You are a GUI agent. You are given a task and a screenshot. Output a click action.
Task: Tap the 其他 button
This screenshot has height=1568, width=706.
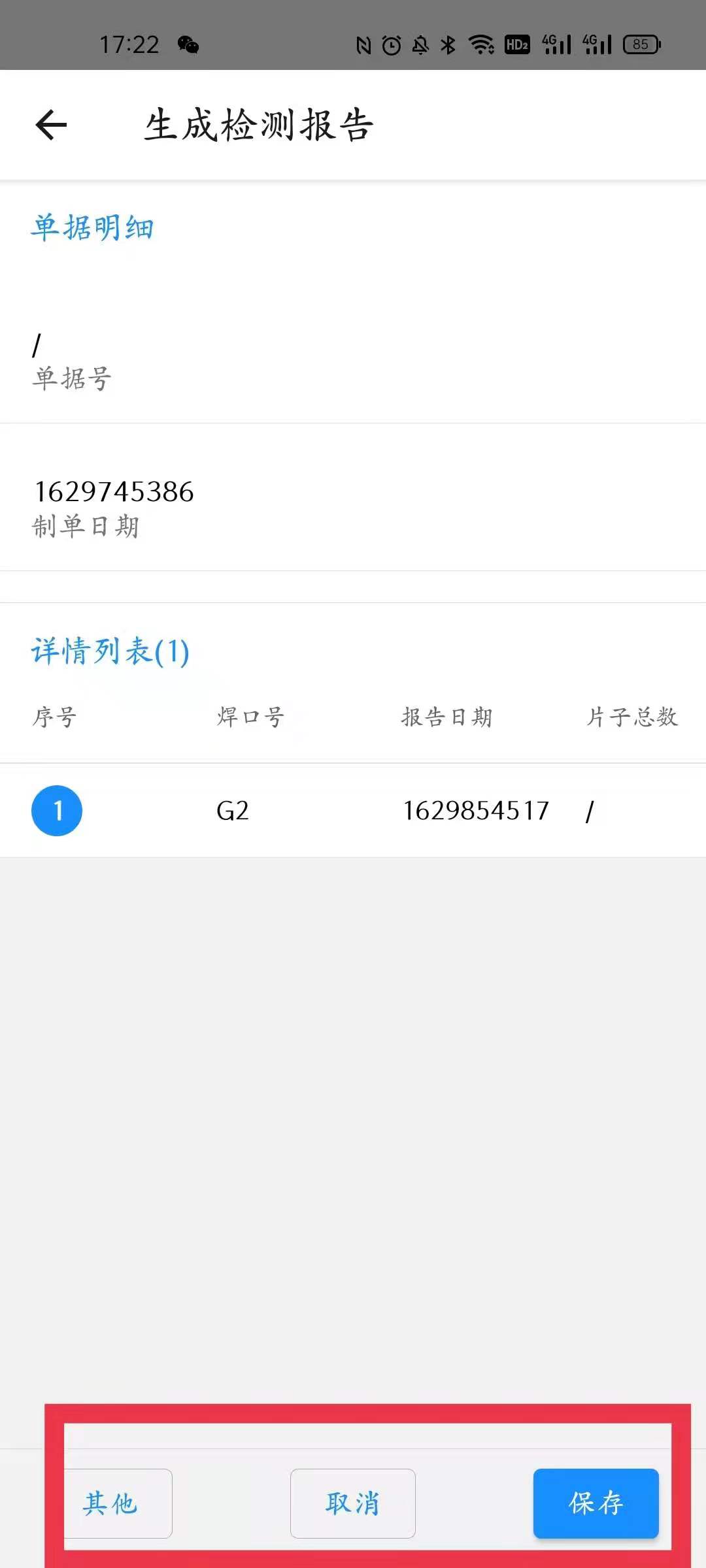click(112, 1503)
